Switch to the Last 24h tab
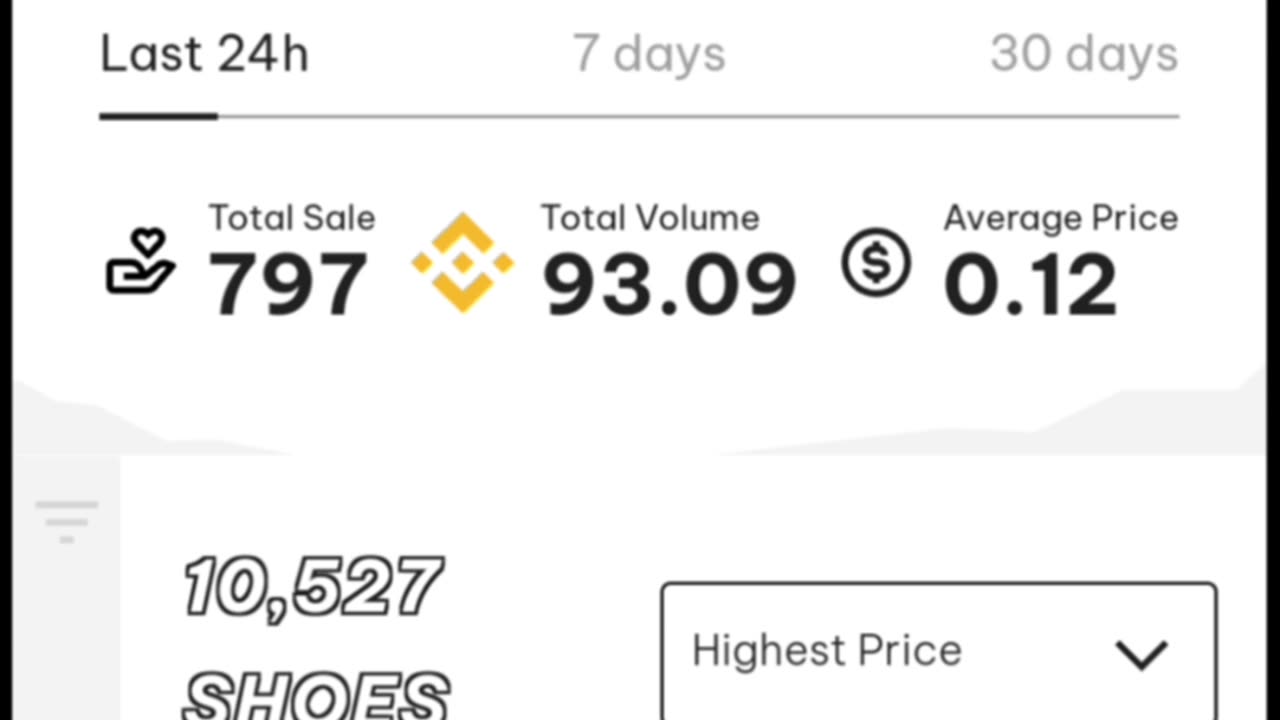 [204, 54]
